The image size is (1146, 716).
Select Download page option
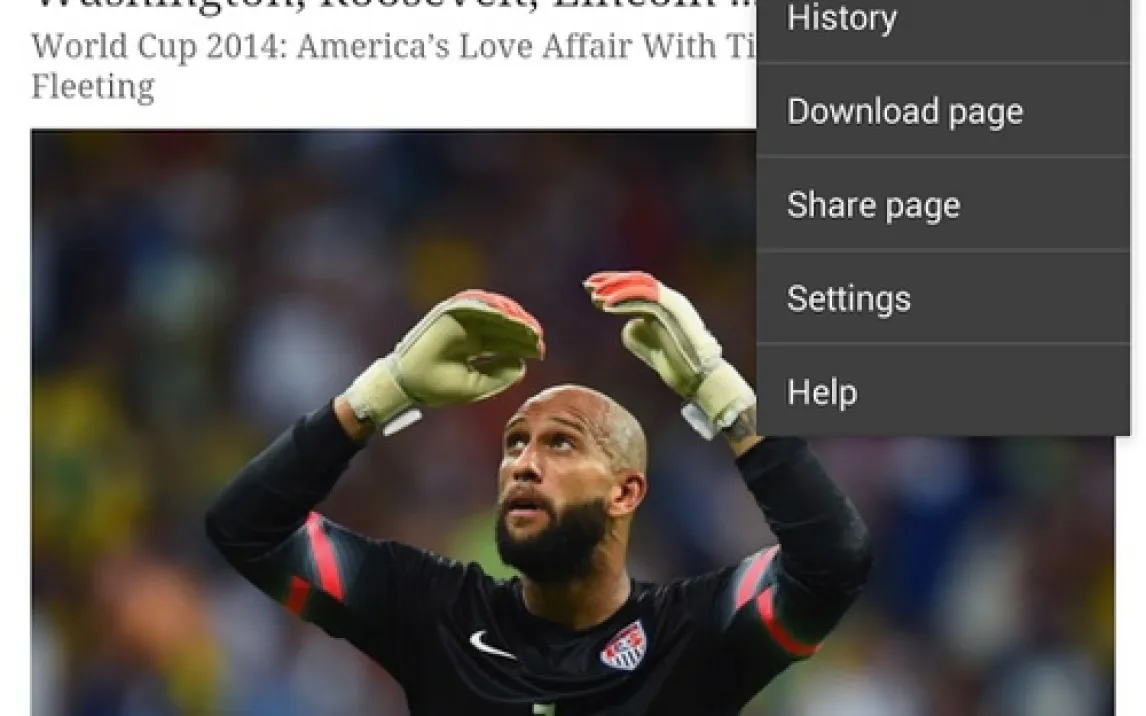pyautogui.click(x=905, y=111)
